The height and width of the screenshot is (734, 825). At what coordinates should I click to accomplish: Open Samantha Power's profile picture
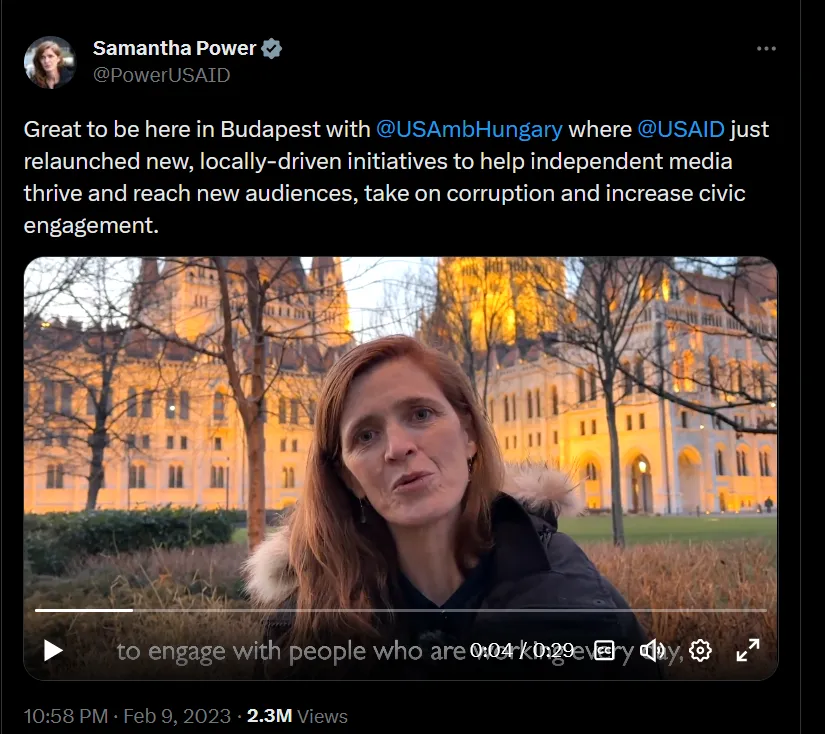pyautogui.click(x=50, y=62)
